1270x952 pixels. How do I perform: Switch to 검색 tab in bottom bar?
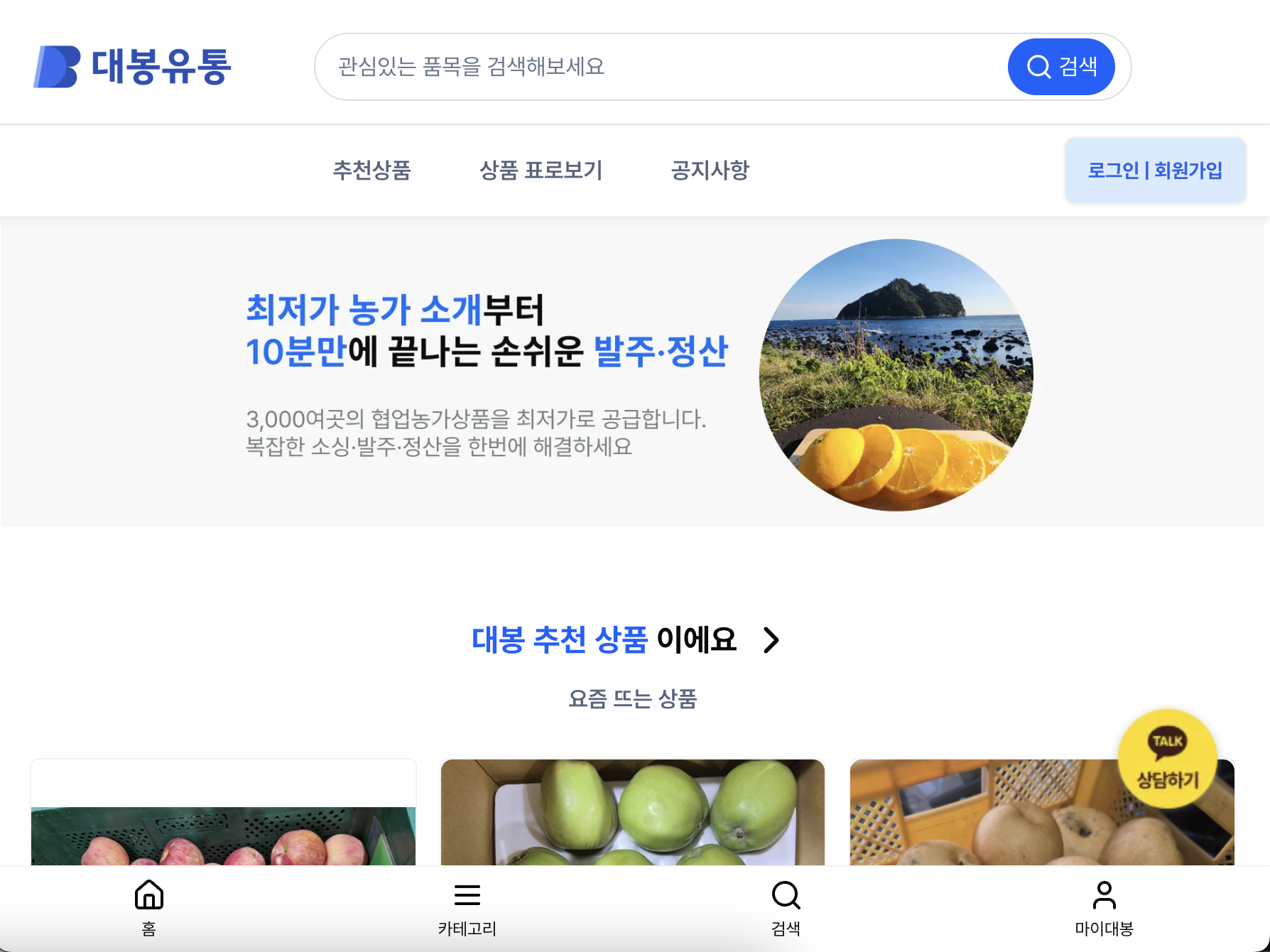click(786, 907)
